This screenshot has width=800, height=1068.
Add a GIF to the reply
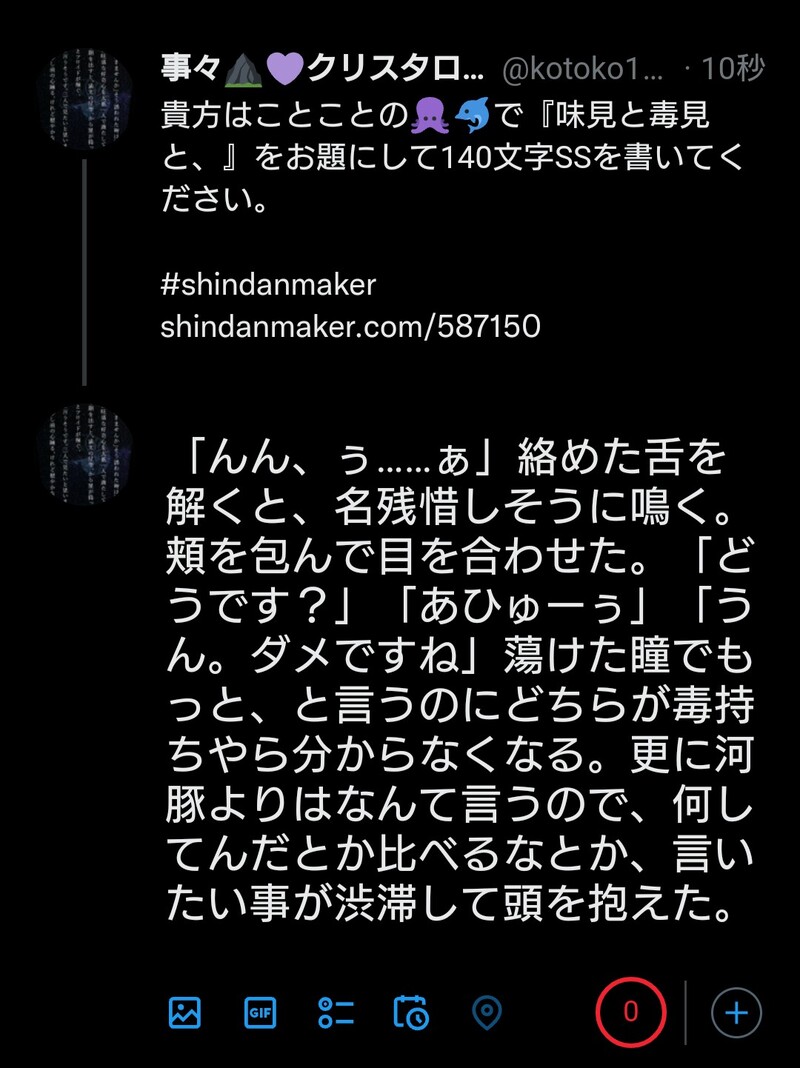pos(260,1013)
